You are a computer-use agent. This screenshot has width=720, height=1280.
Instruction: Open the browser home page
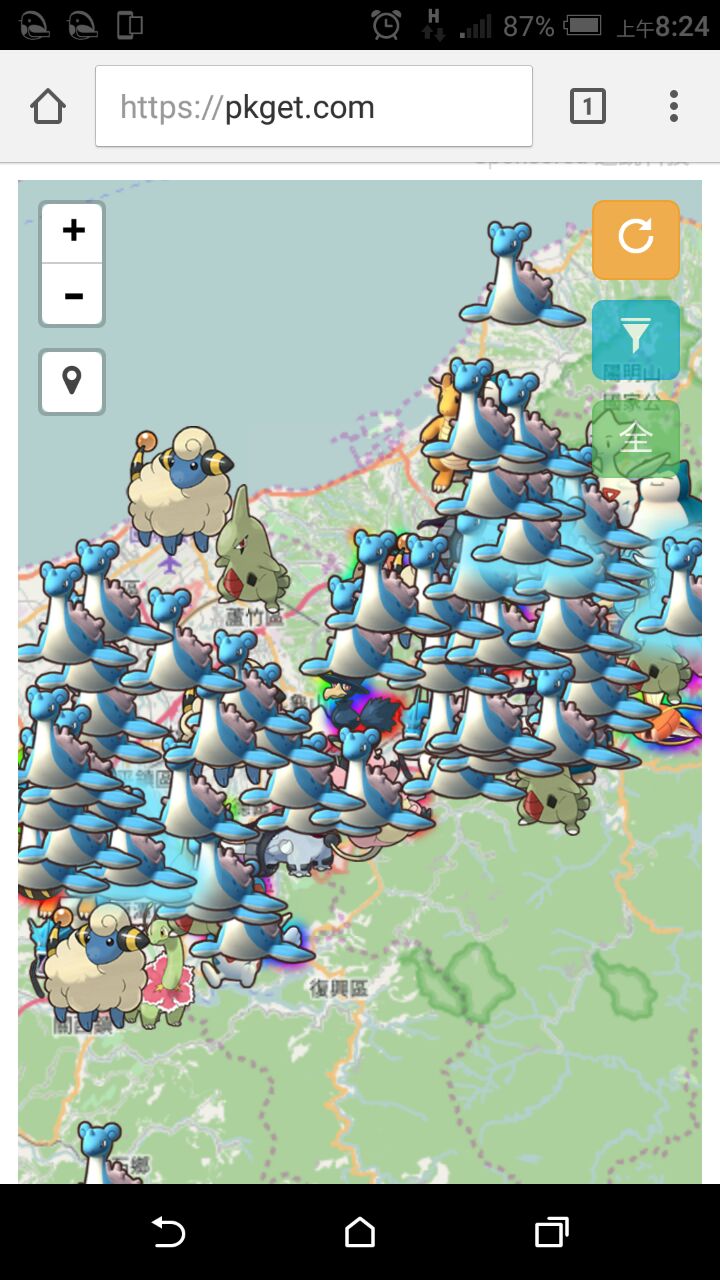pos(48,107)
